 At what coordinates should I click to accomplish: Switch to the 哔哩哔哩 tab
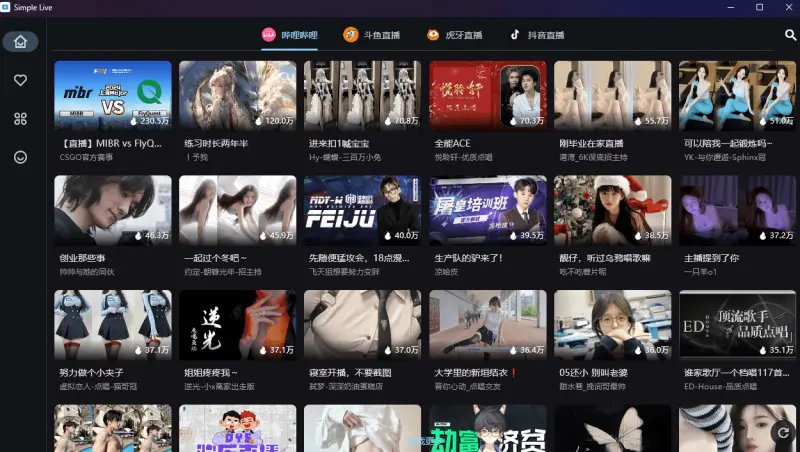[289, 35]
